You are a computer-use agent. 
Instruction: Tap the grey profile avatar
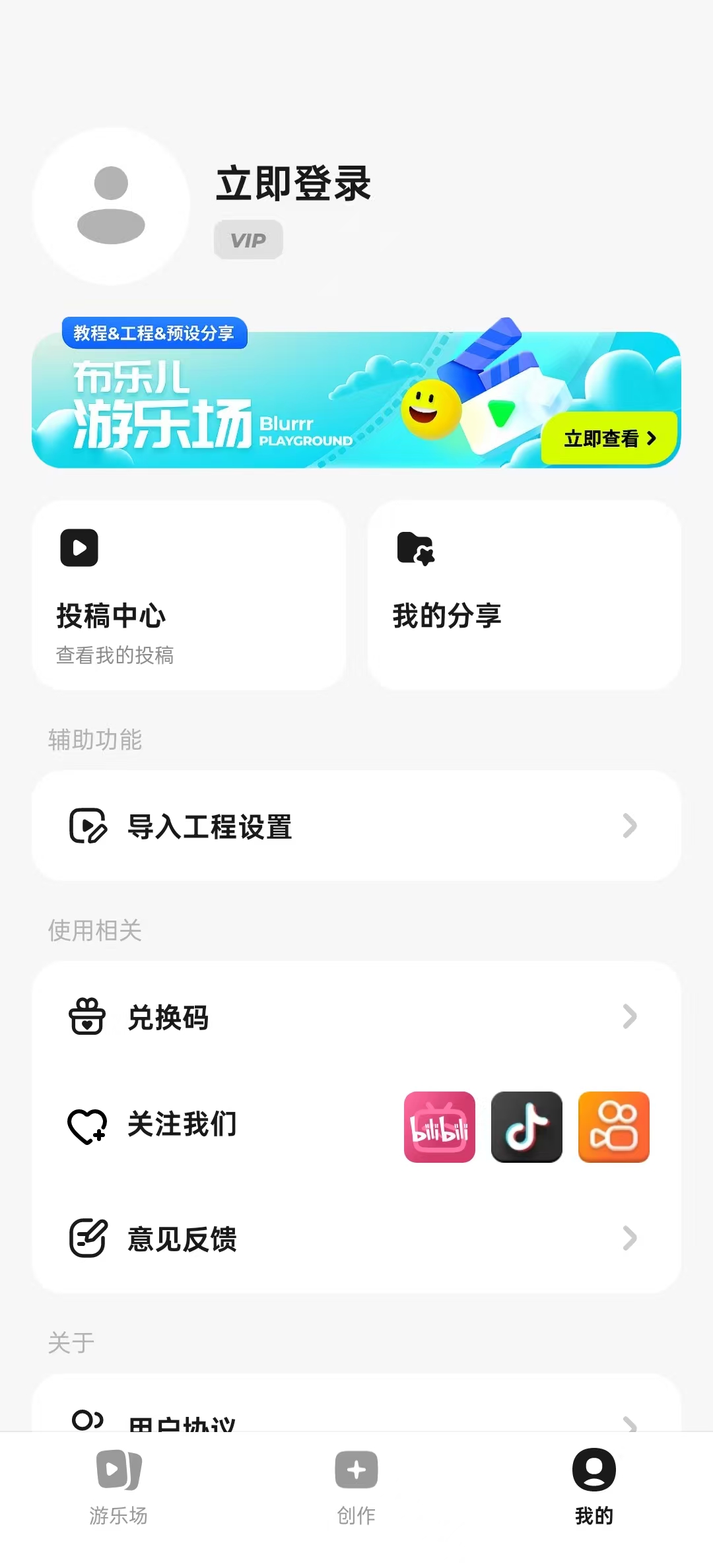tap(111, 206)
